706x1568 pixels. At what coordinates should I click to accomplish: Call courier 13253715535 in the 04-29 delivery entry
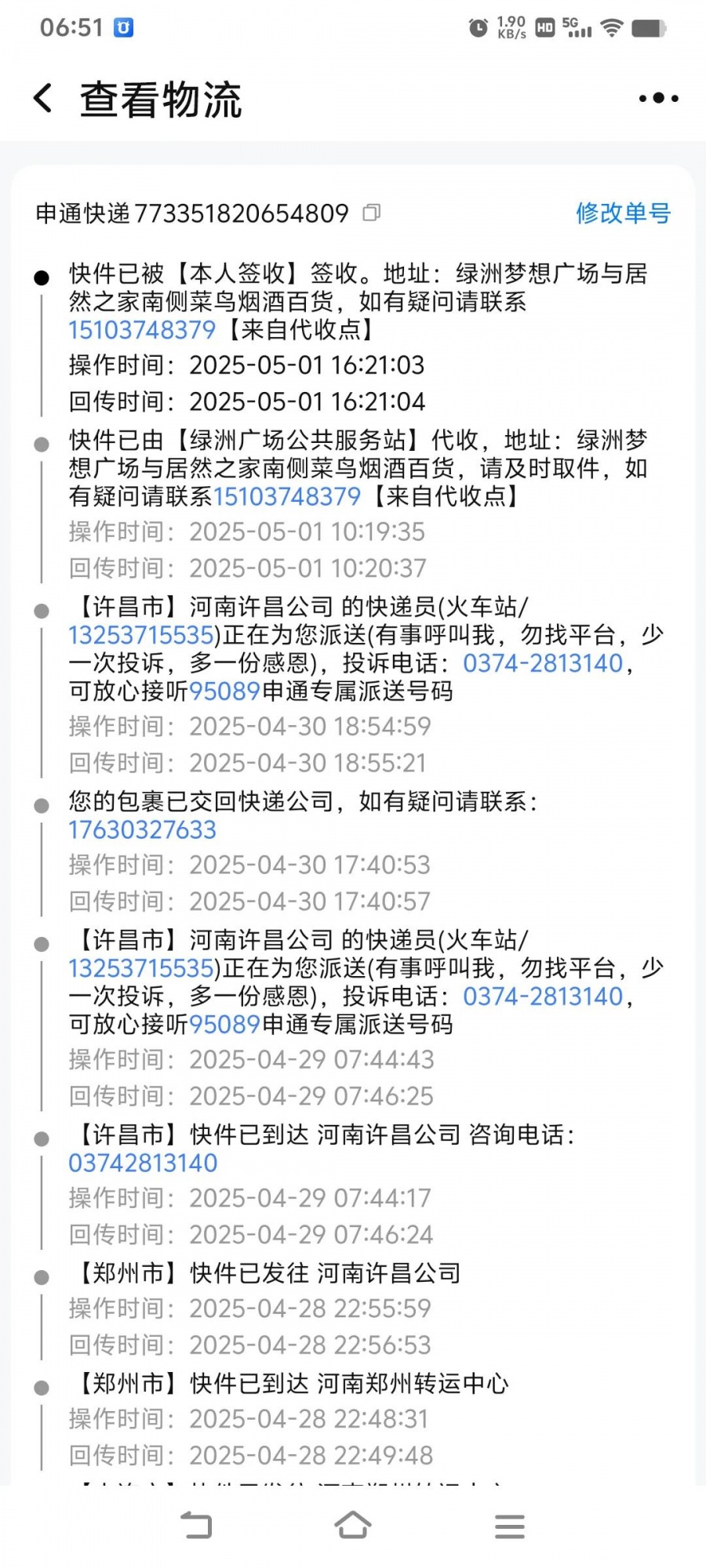coord(141,968)
